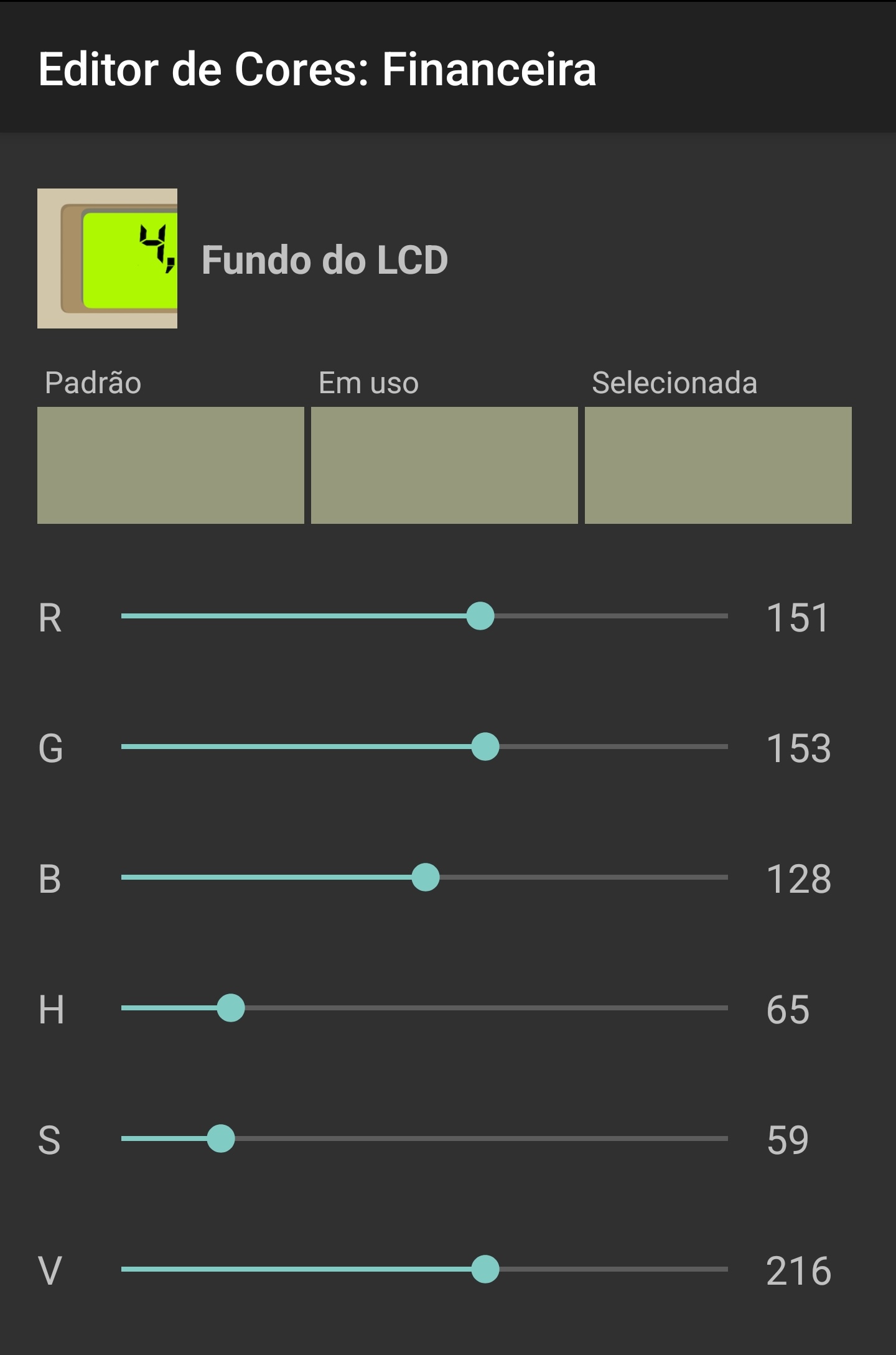Tap the Fundo do LCD preview image

[107, 258]
